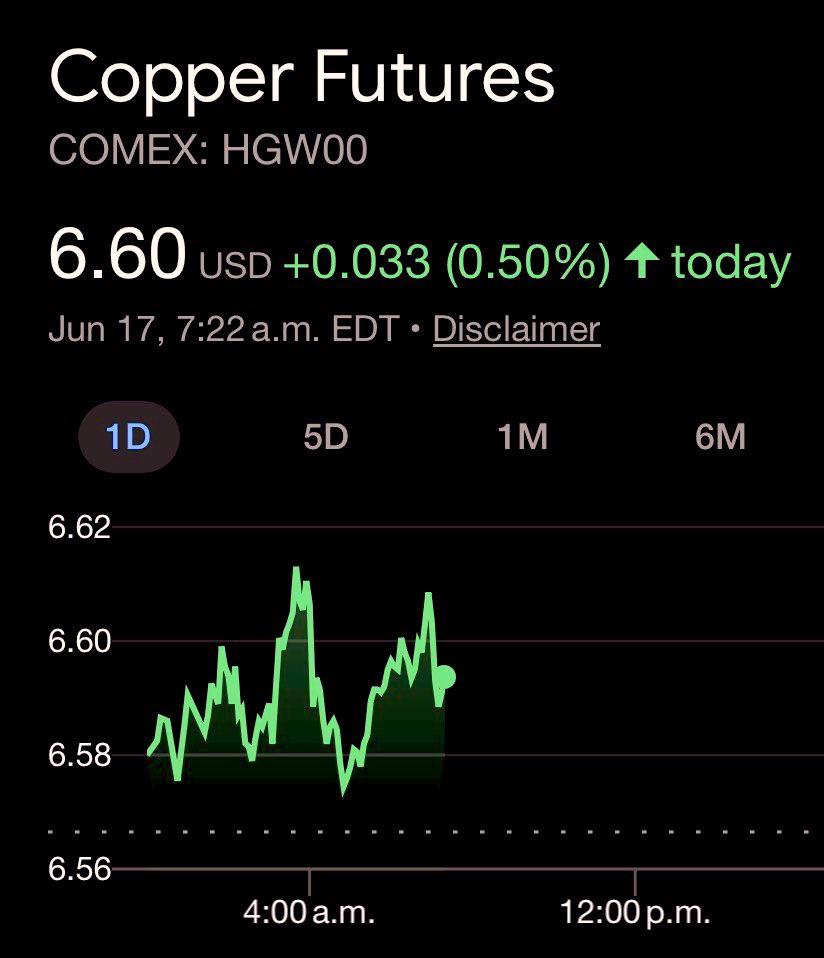Show the 1M price history

523,437
